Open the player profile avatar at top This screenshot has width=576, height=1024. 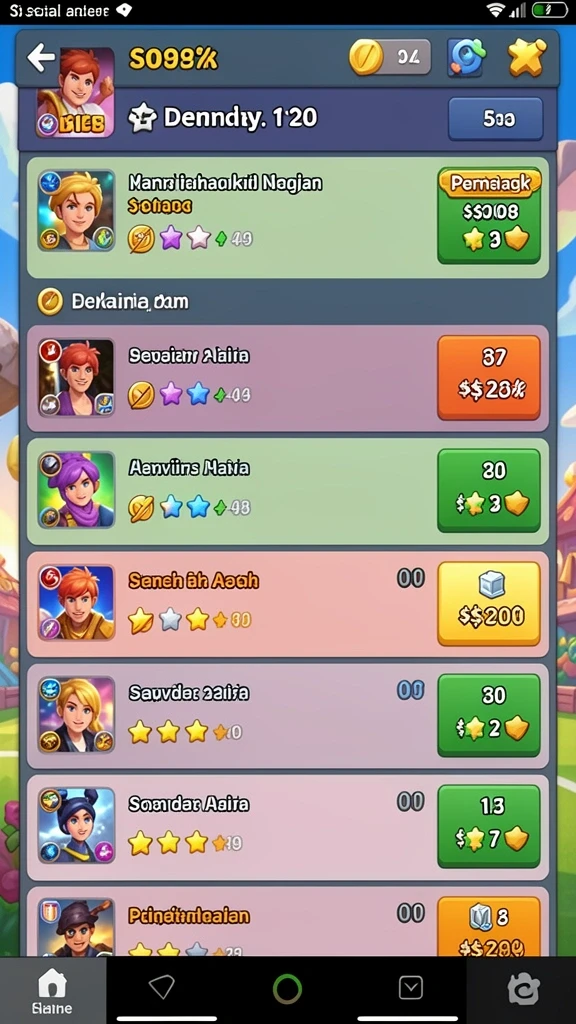tap(75, 92)
